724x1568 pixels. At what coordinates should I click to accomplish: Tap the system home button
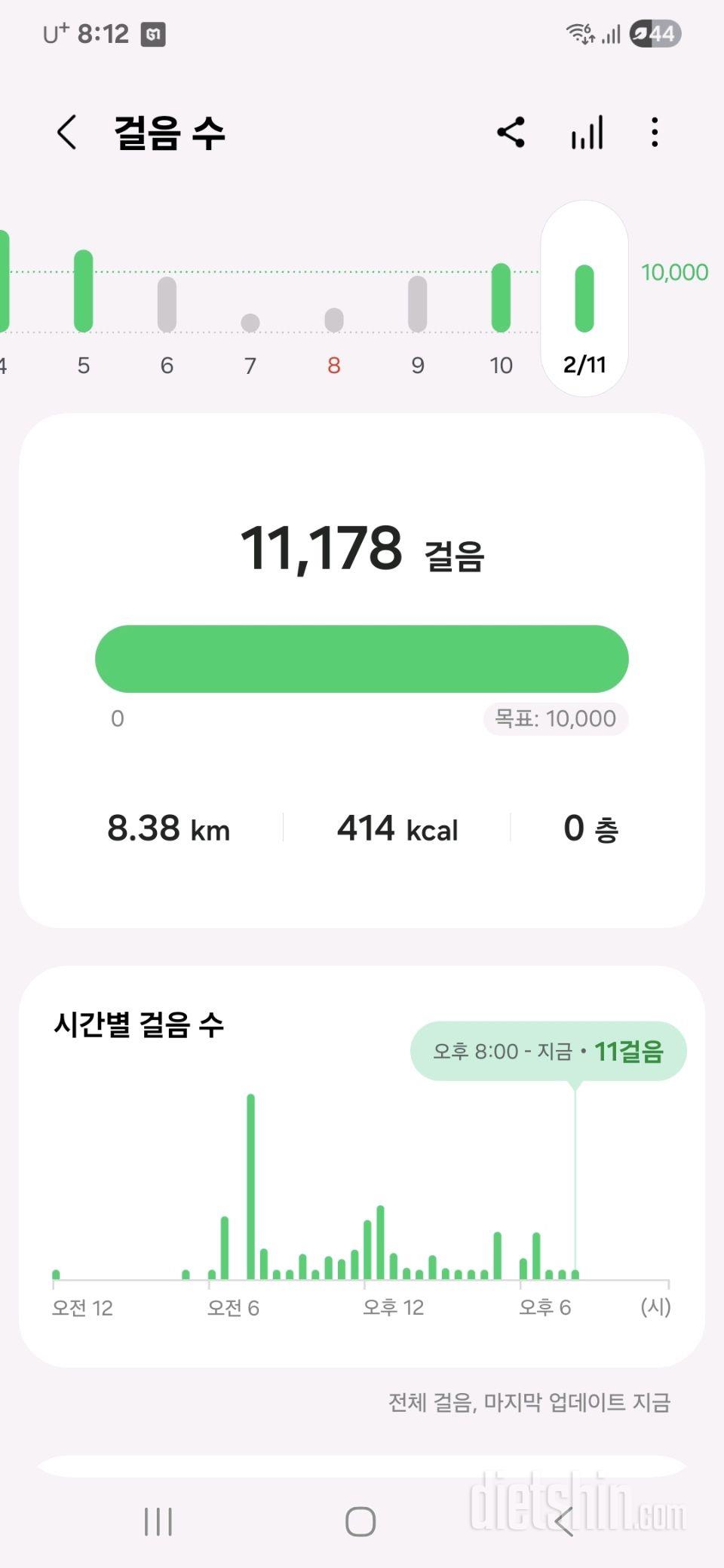click(360, 1521)
